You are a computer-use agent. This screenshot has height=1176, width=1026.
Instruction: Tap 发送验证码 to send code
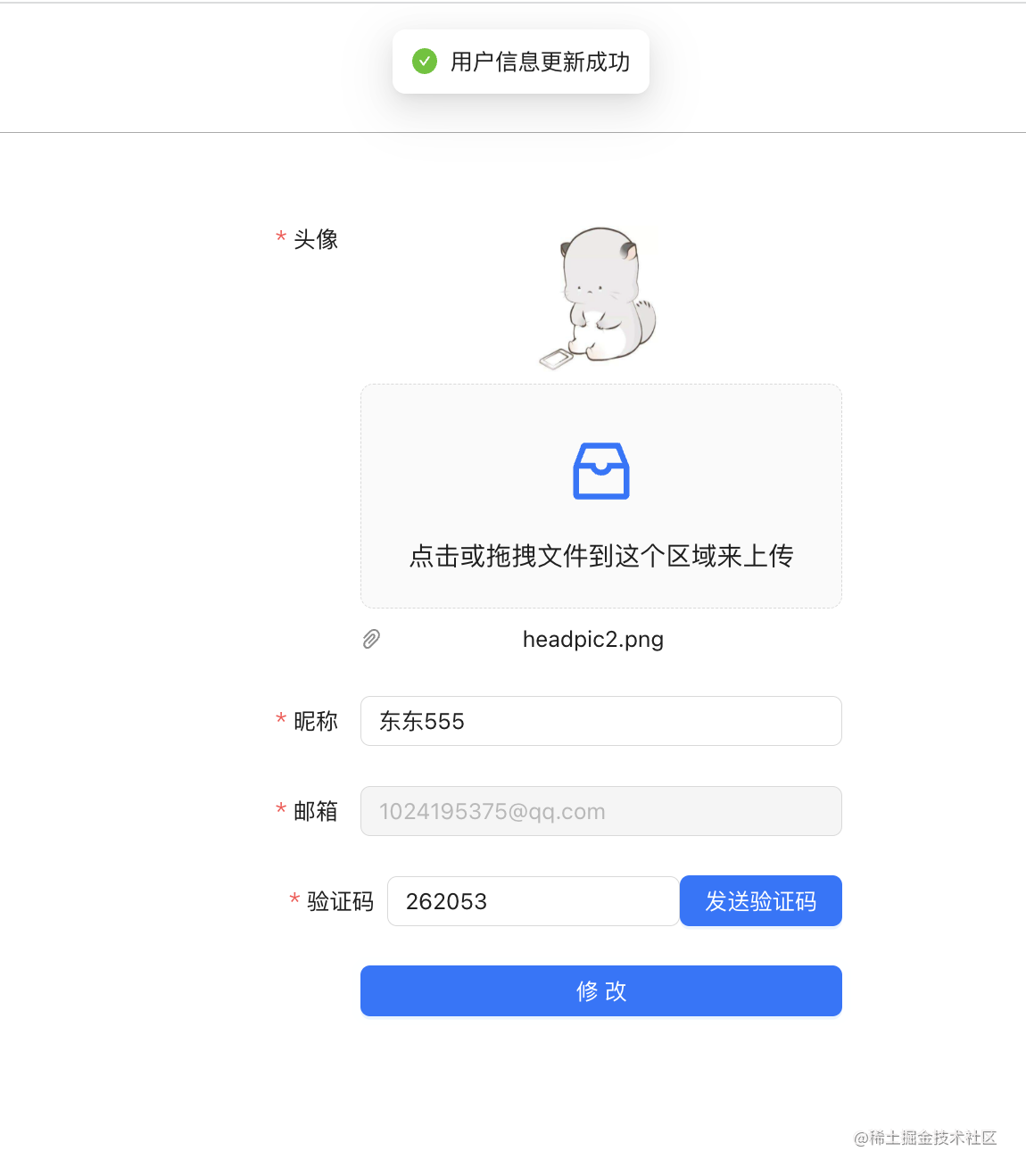(x=760, y=901)
